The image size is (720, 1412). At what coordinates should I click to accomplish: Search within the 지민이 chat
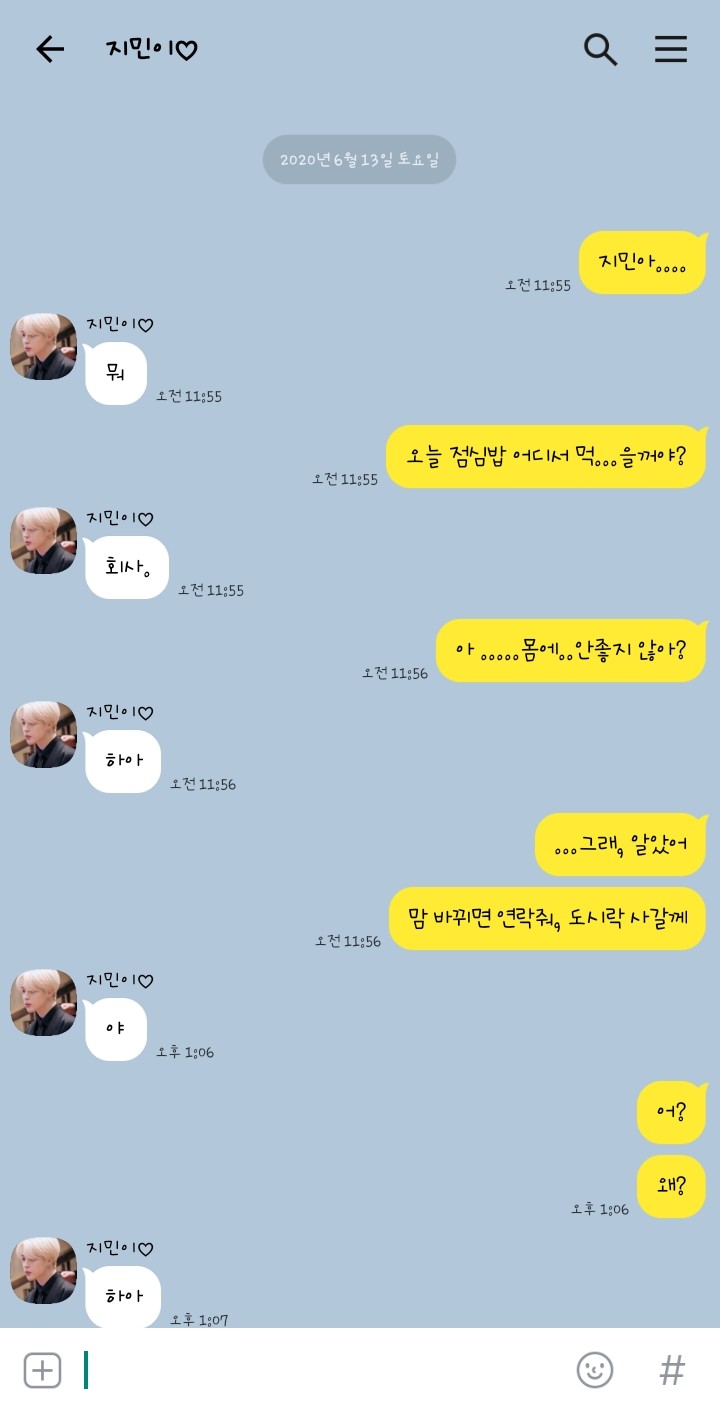click(x=600, y=49)
